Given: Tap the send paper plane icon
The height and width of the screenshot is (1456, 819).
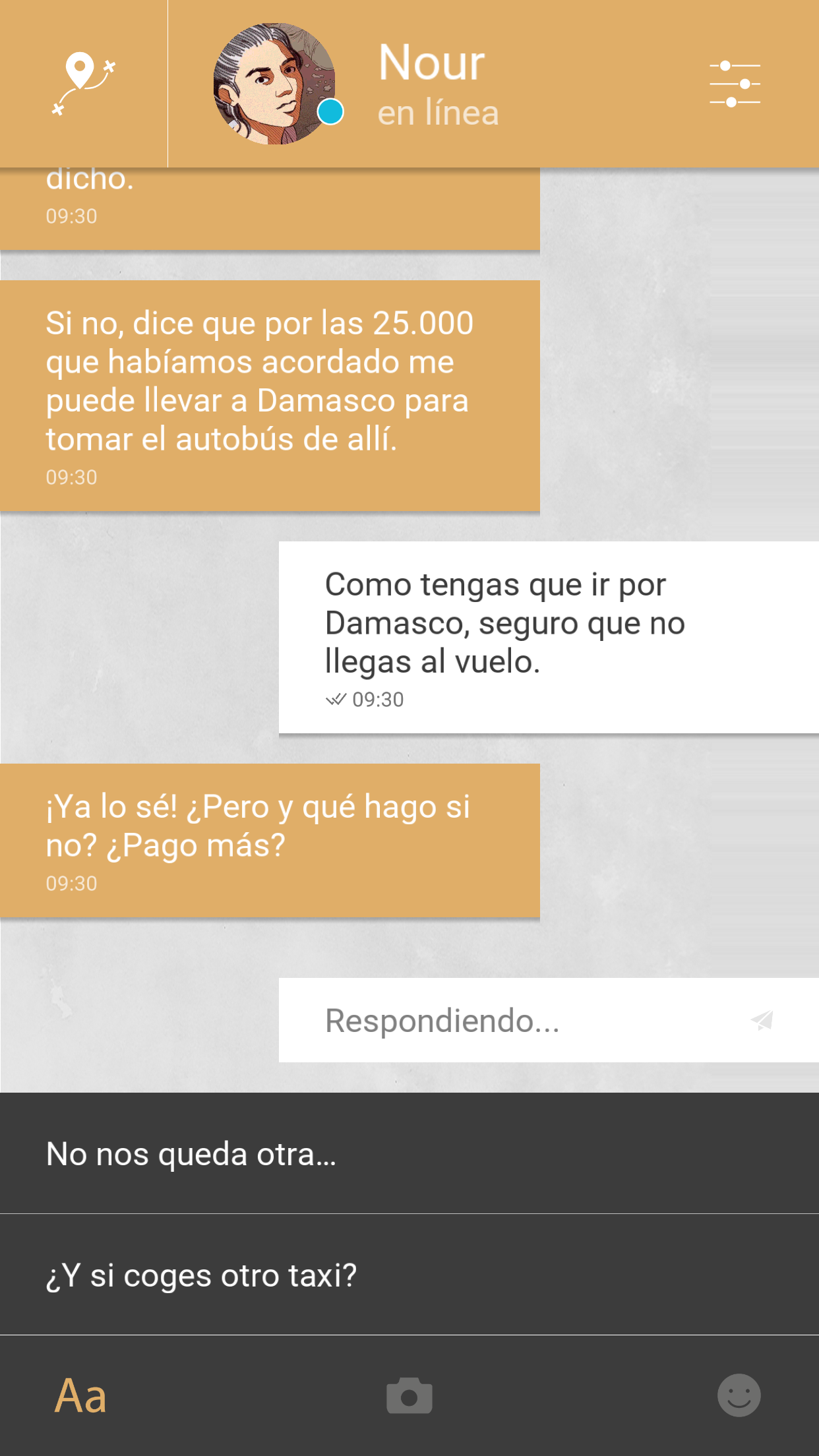Looking at the screenshot, I should pos(762,1020).
